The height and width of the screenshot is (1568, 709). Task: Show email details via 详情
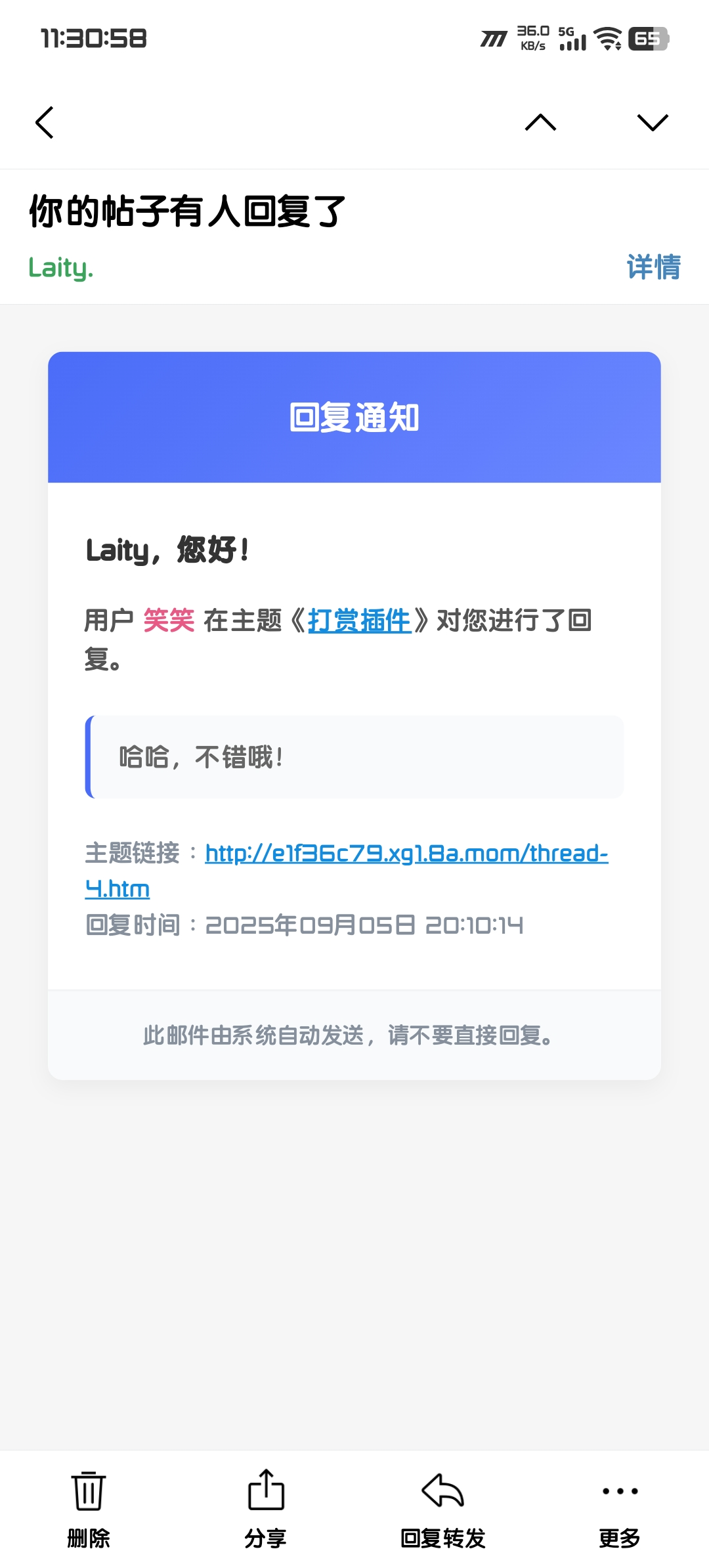pos(653,267)
